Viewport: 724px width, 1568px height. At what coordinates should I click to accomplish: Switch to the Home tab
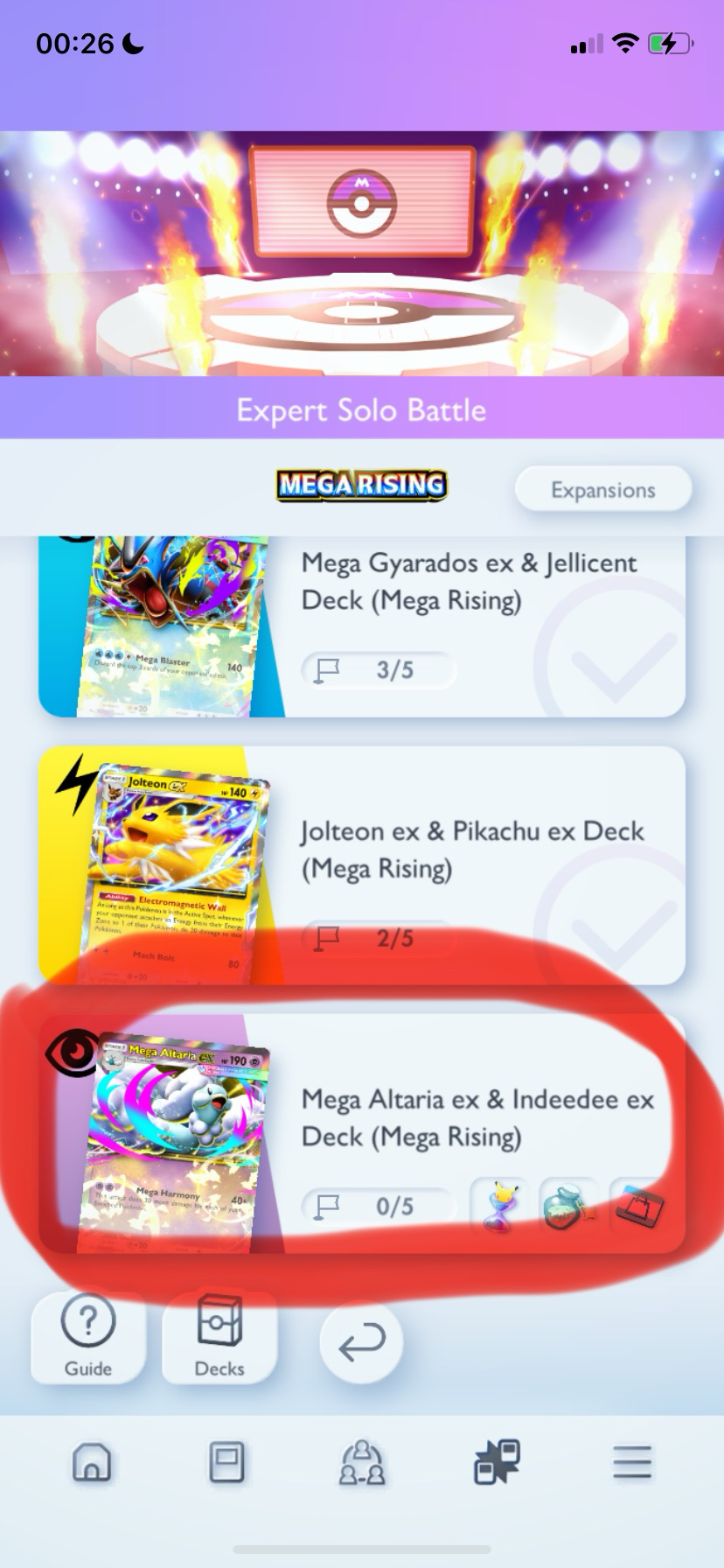point(92,1462)
